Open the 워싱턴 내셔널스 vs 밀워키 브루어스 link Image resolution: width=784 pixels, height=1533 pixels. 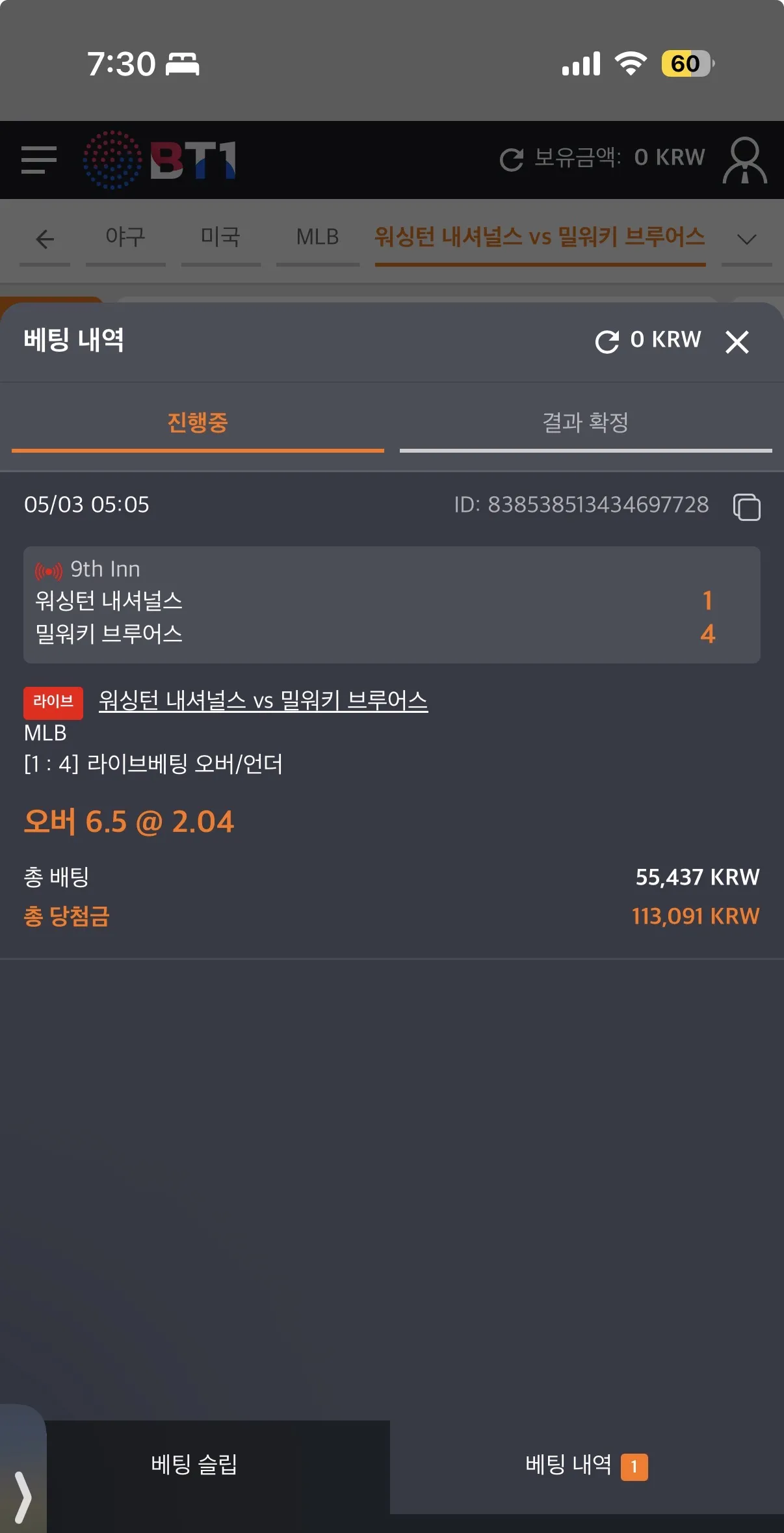click(x=263, y=700)
